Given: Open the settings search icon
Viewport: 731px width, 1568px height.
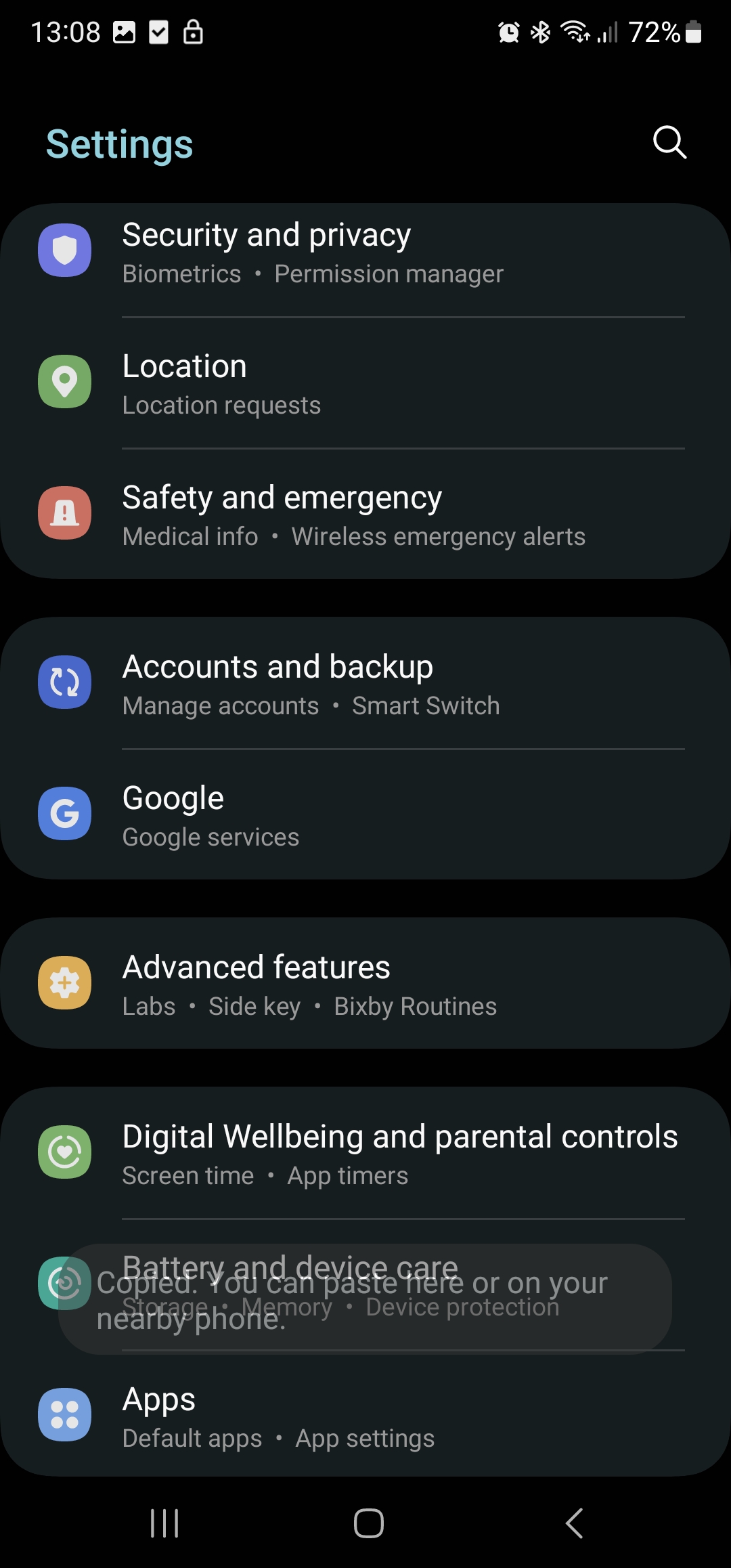Looking at the screenshot, I should pyautogui.click(x=669, y=142).
